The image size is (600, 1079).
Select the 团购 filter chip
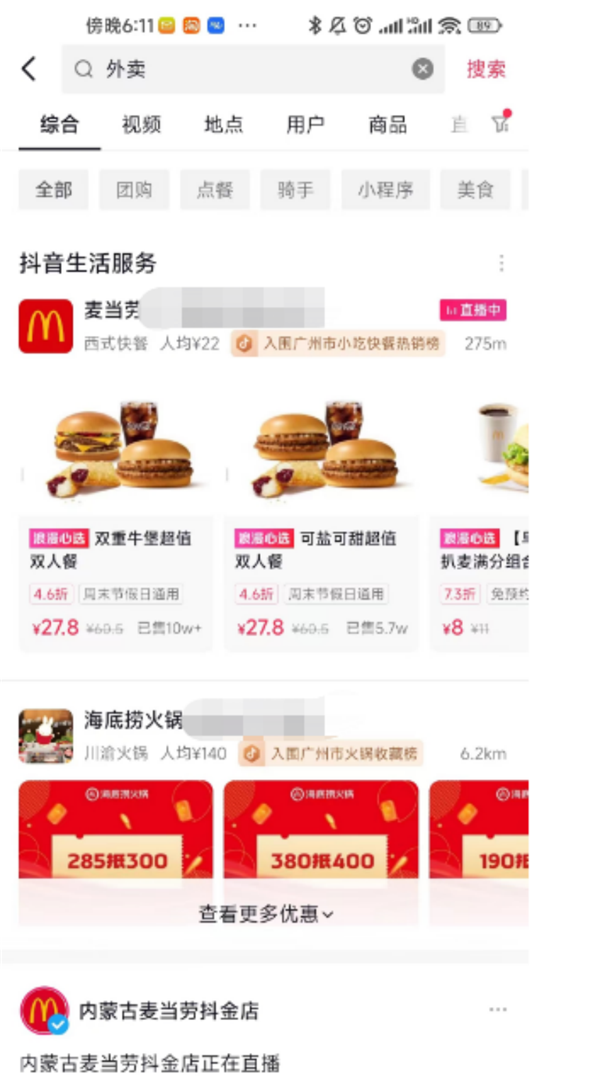135,190
